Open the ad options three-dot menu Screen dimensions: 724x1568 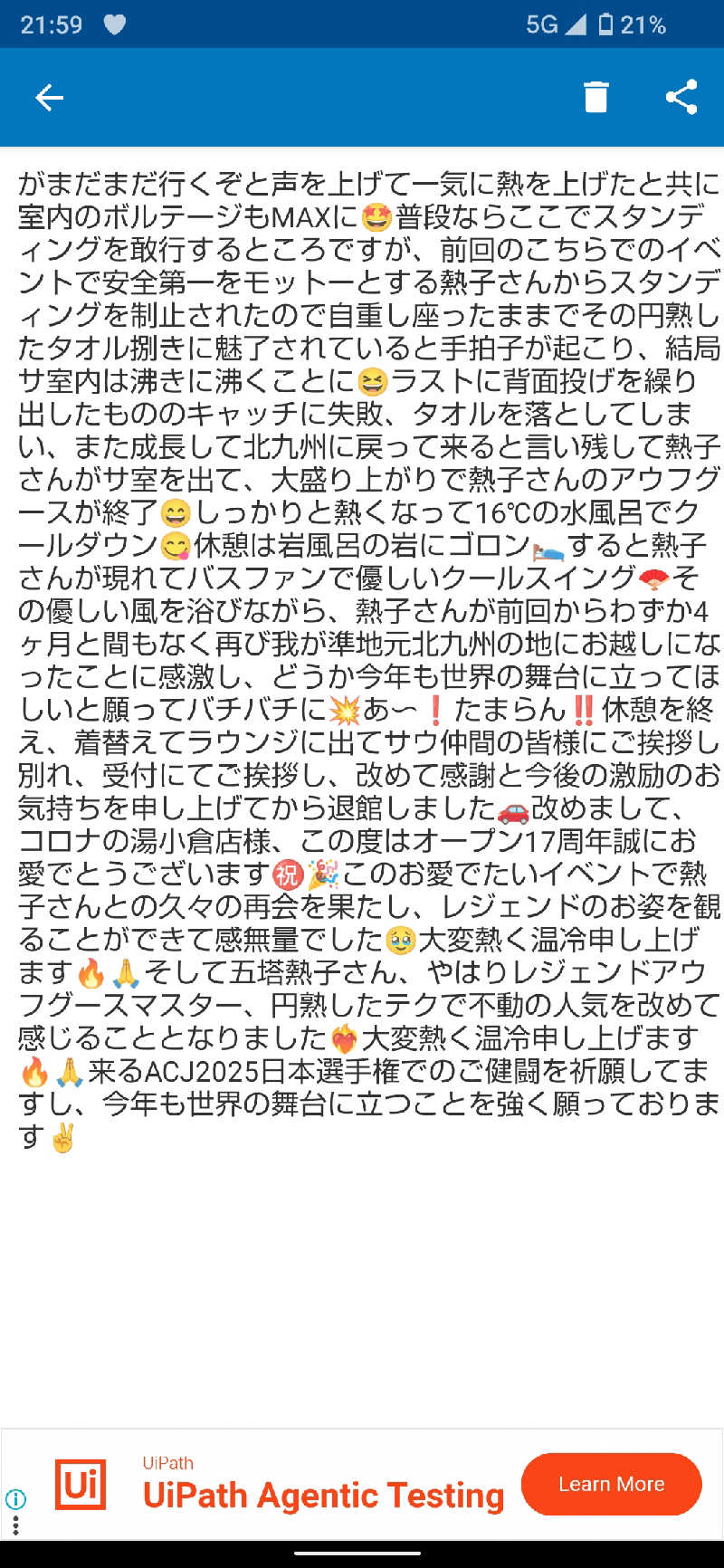tap(15, 1525)
